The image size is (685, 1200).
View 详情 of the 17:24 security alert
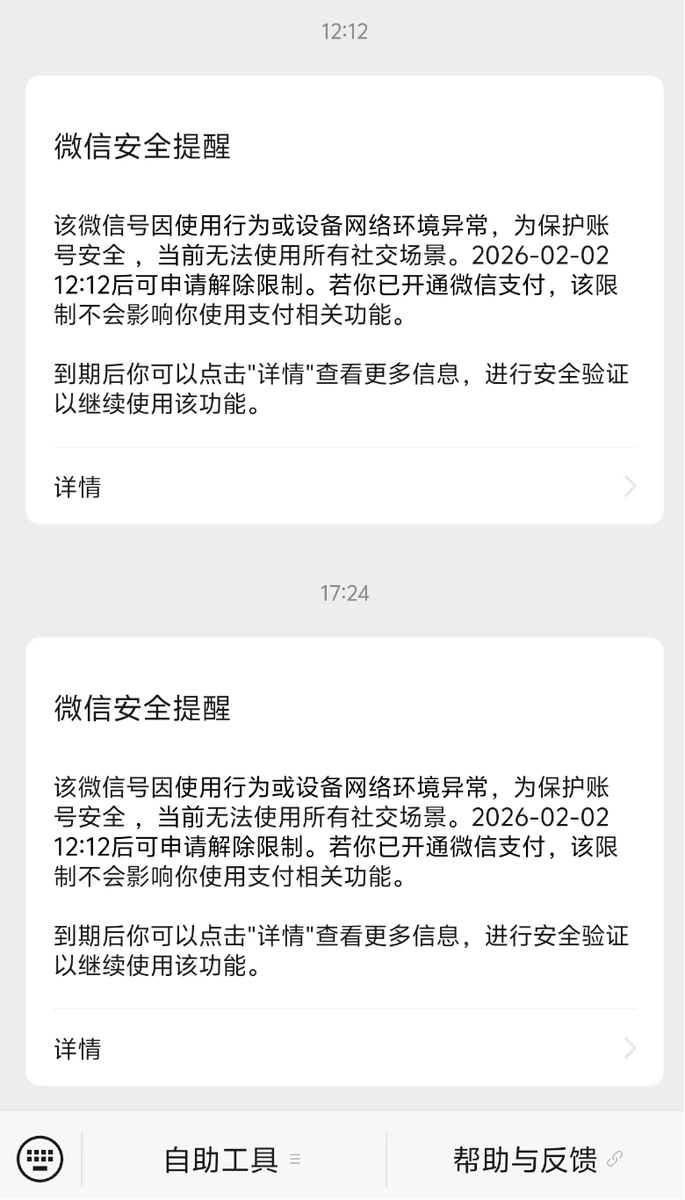tap(344, 1049)
